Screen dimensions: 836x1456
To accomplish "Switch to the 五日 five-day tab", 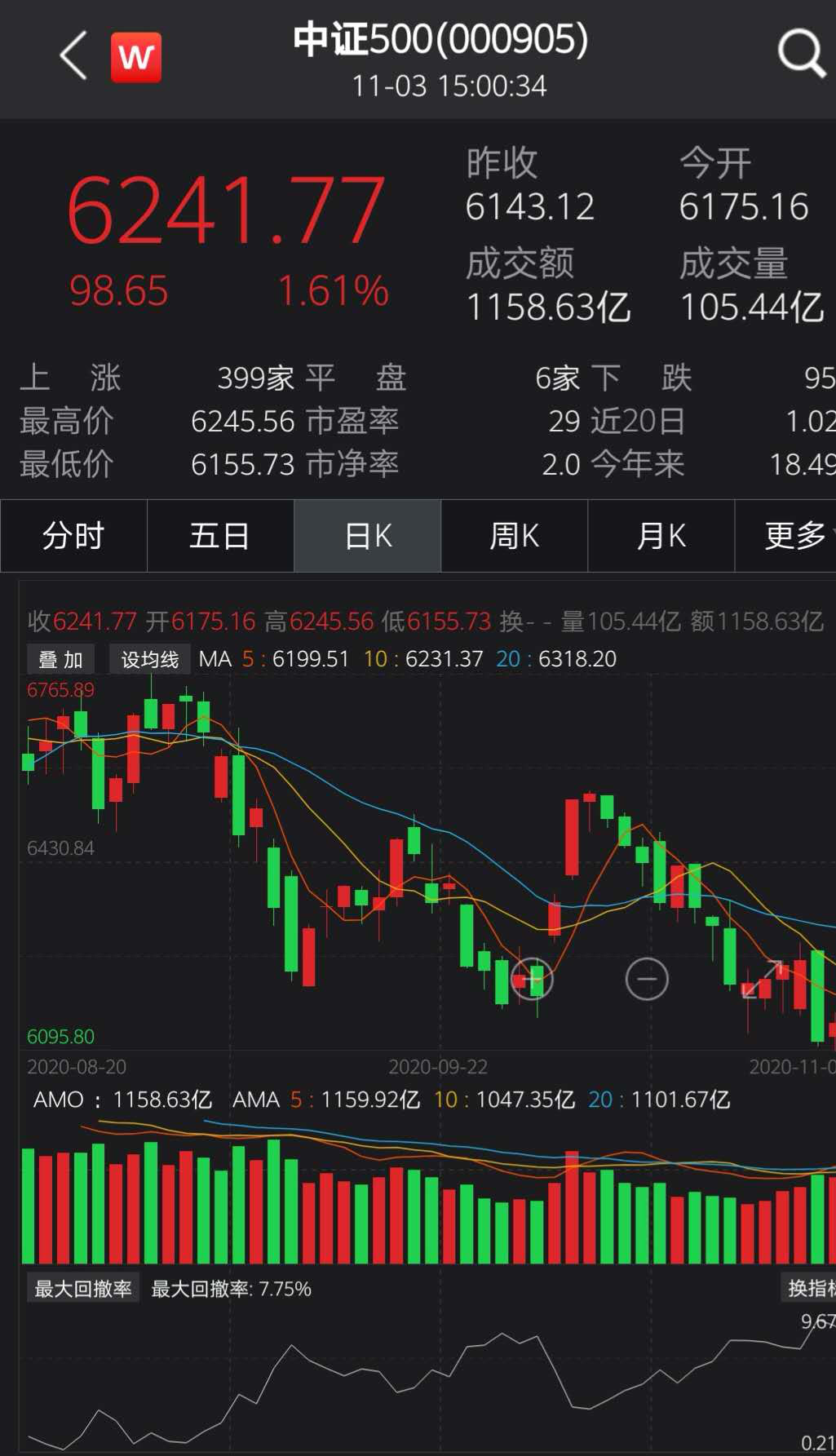I will click(x=220, y=536).
